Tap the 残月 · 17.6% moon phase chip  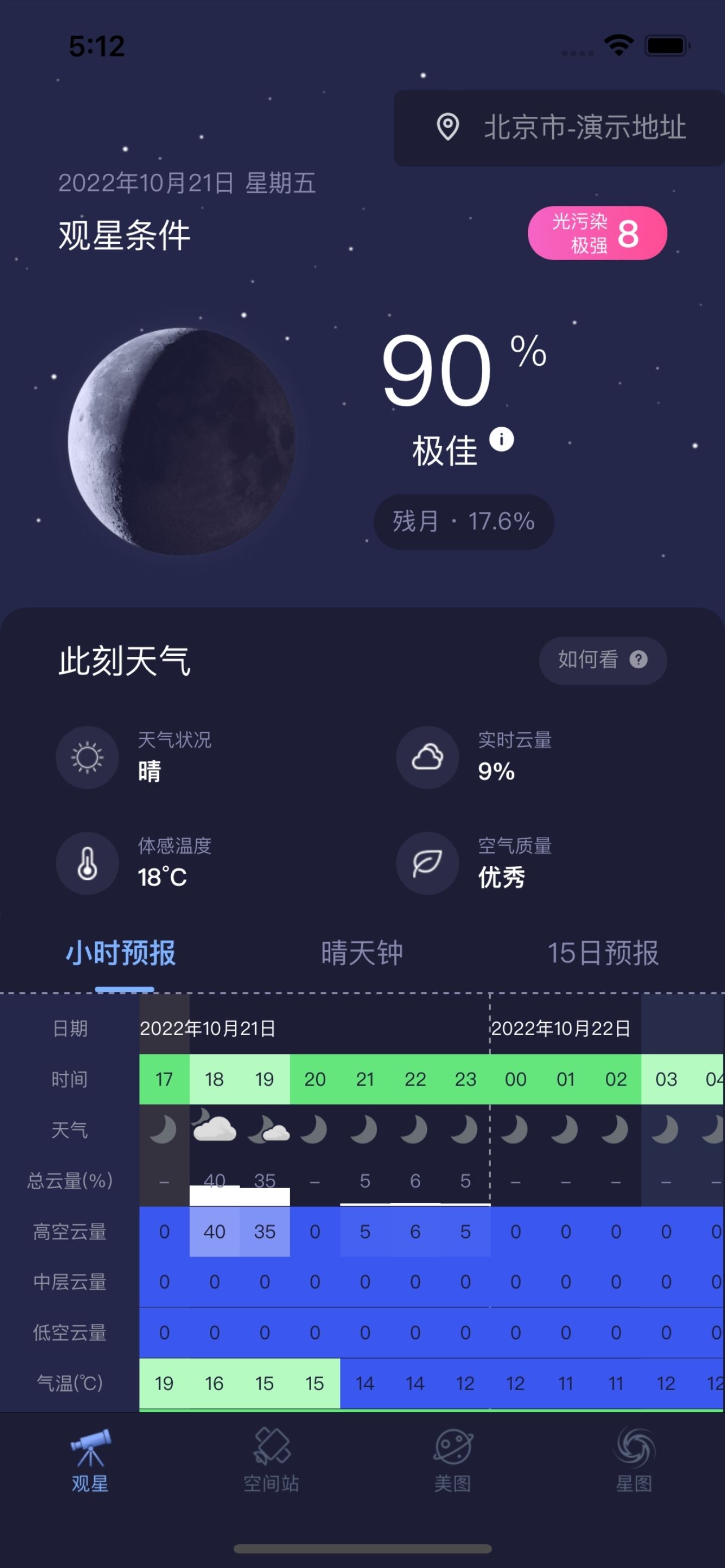pos(464,522)
